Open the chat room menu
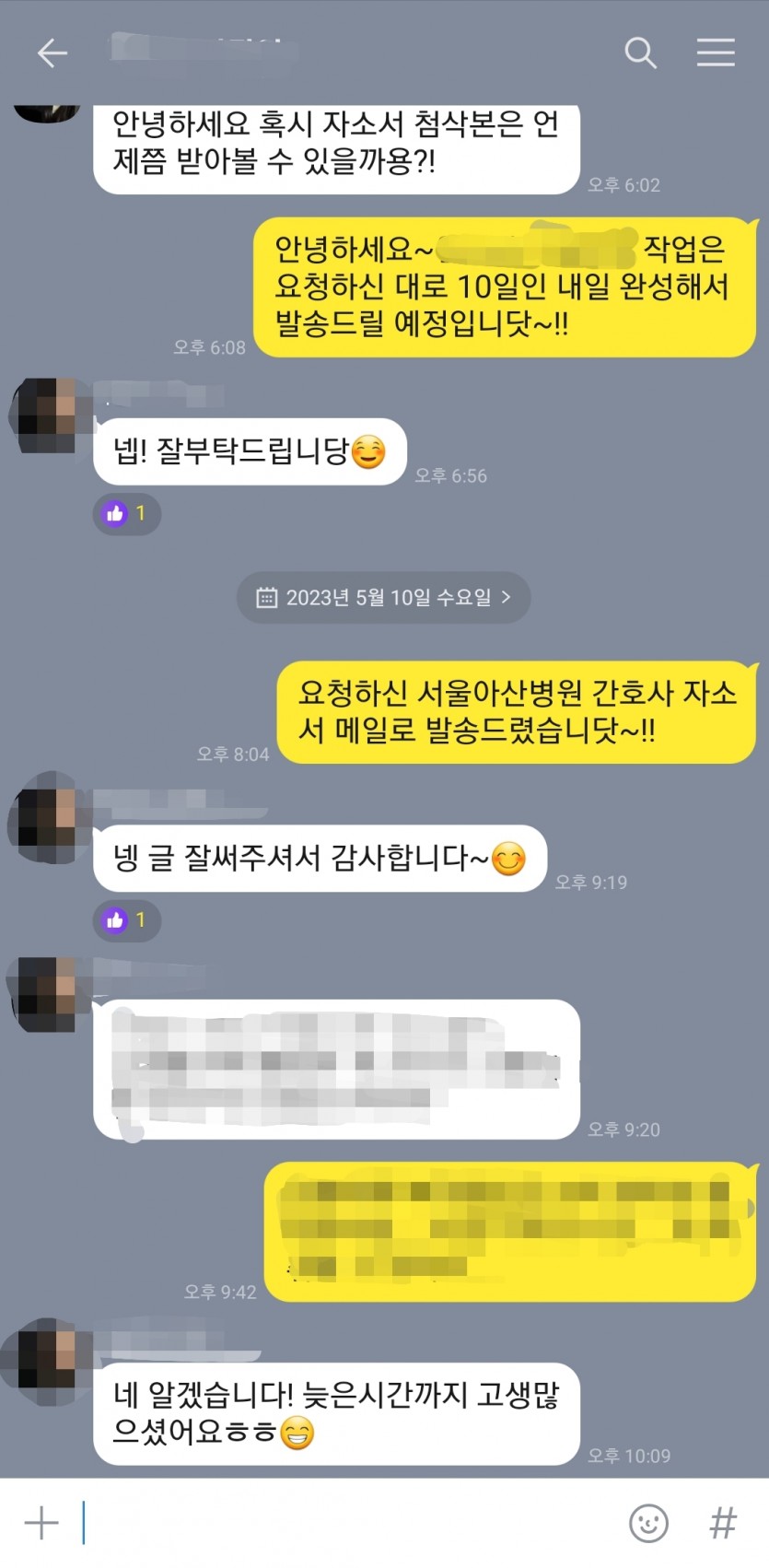 pyautogui.click(x=716, y=53)
